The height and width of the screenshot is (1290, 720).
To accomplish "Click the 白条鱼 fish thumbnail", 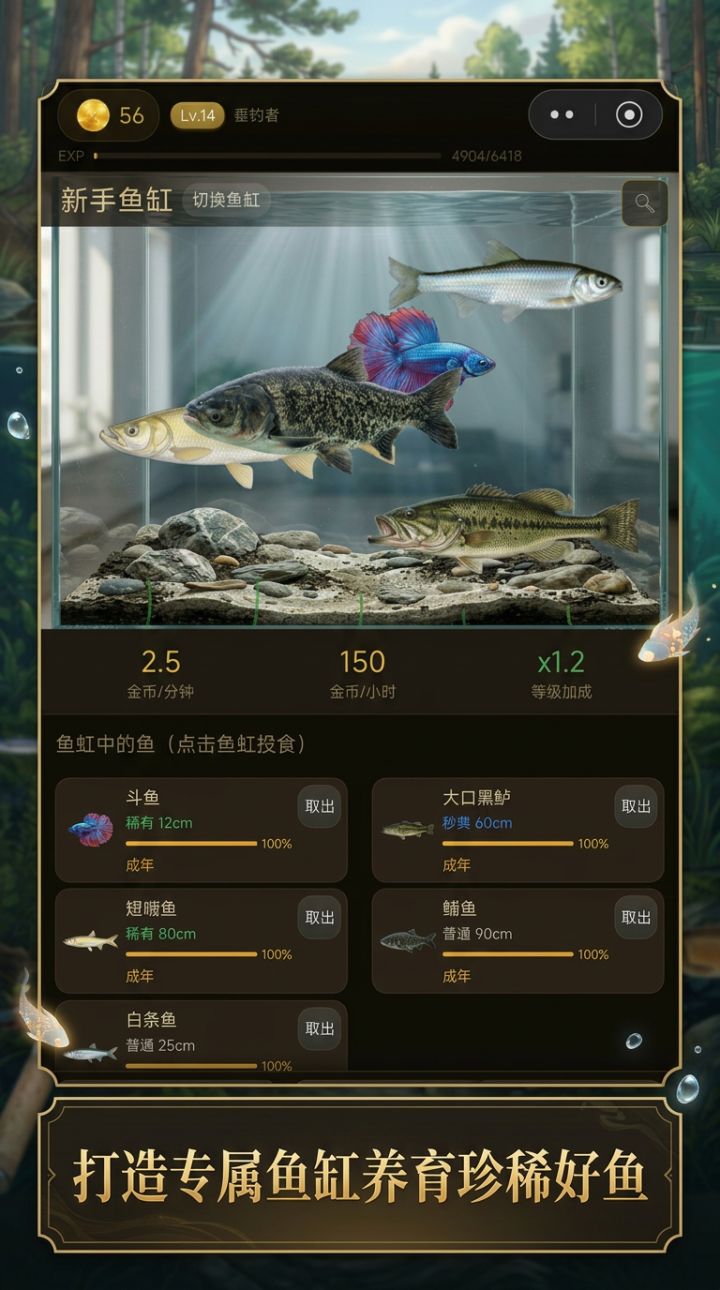I will [92, 1055].
